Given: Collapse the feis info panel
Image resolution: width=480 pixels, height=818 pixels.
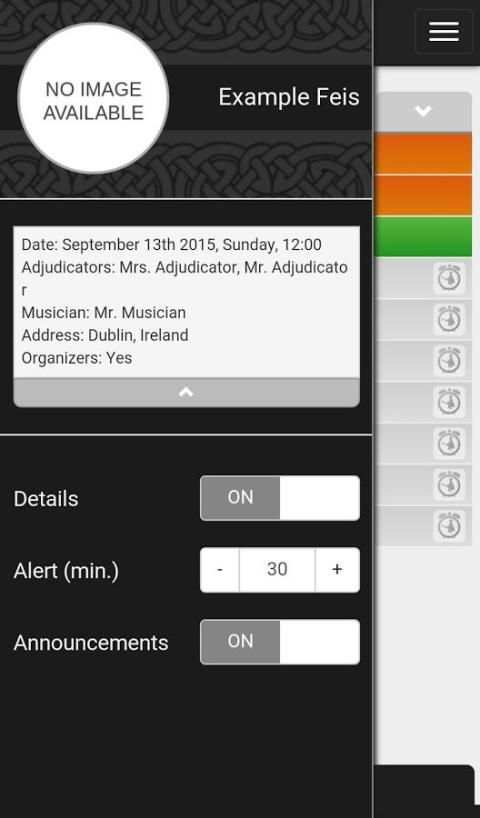Looking at the screenshot, I should [x=186, y=392].
